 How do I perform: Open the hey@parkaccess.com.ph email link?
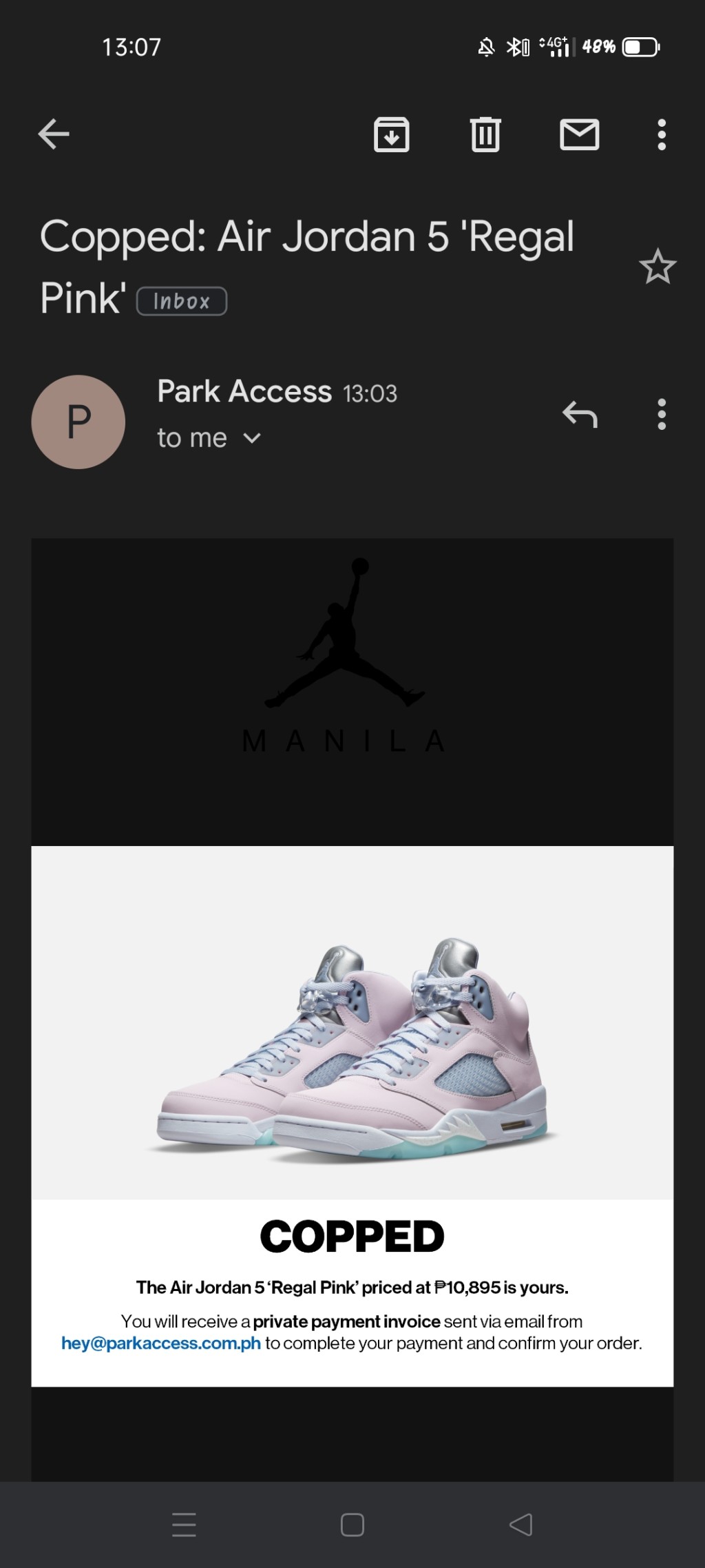pyautogui.click(x=161, y=1343)
